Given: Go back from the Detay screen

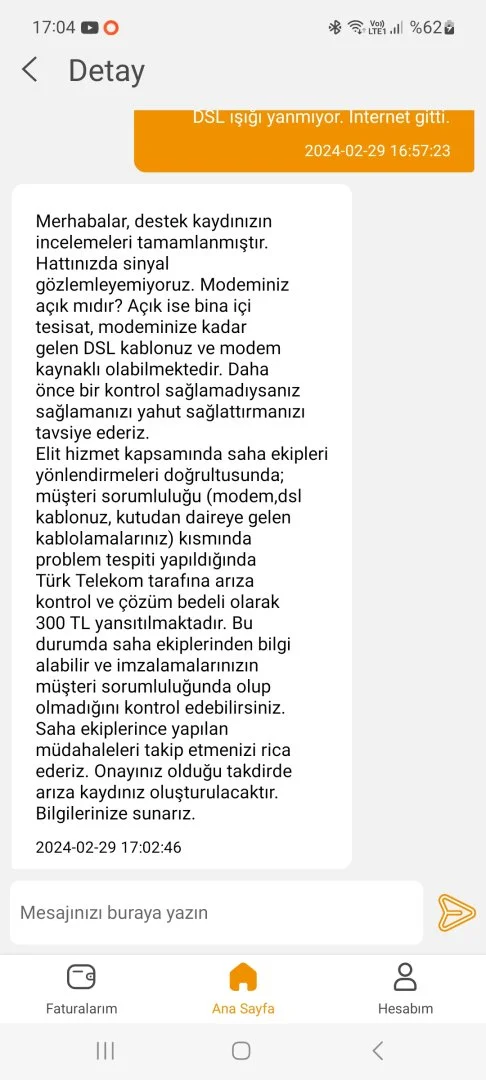Looking at the screenshot, I should (x=30, y=70).
